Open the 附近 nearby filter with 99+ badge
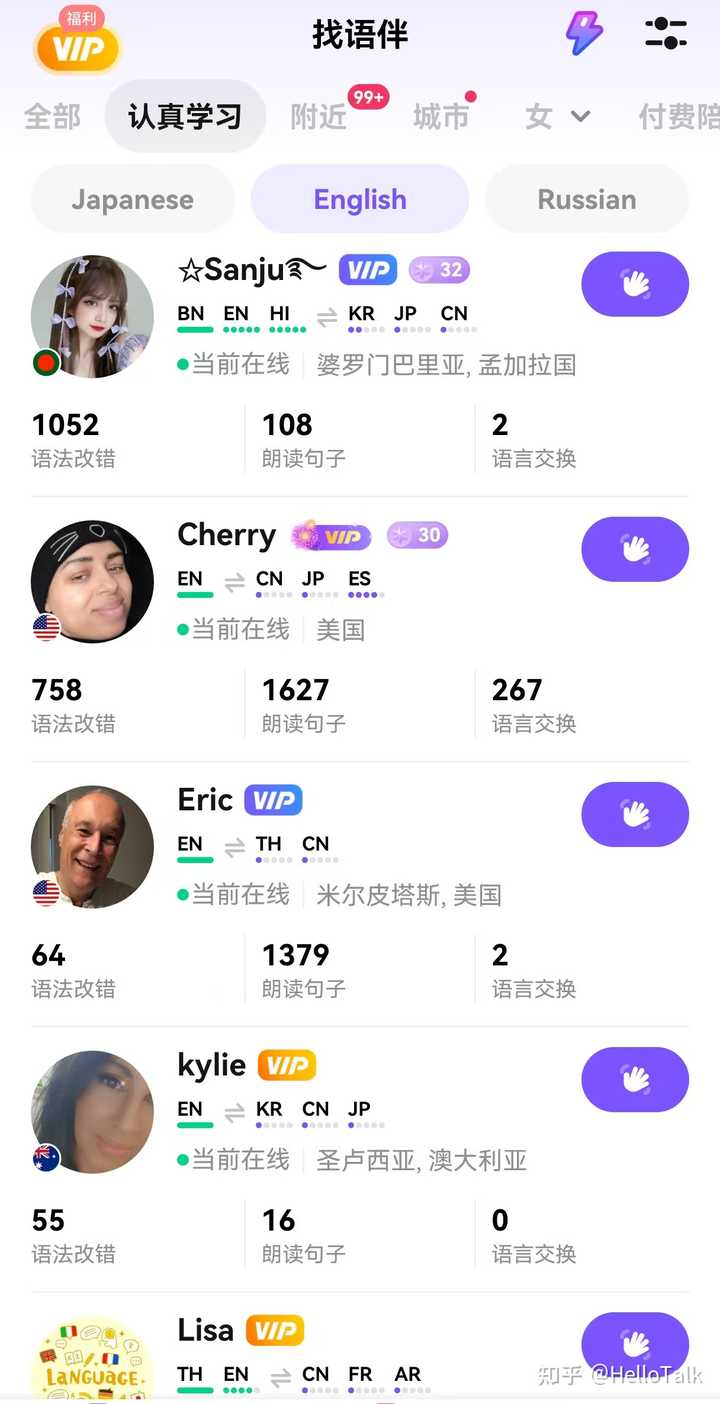 click(319, 116)
